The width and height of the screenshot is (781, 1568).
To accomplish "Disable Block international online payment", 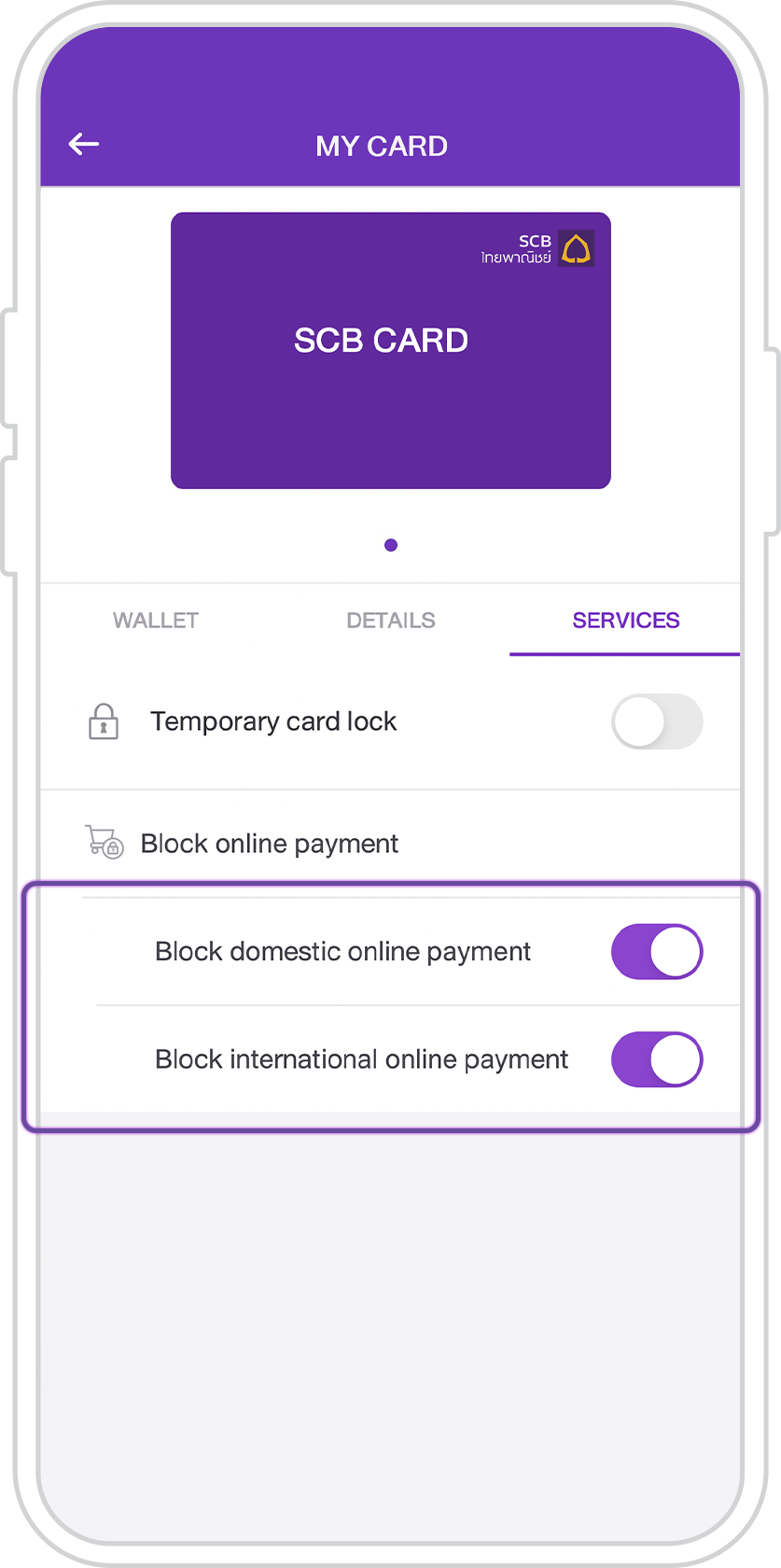I will pos(656,1059).
